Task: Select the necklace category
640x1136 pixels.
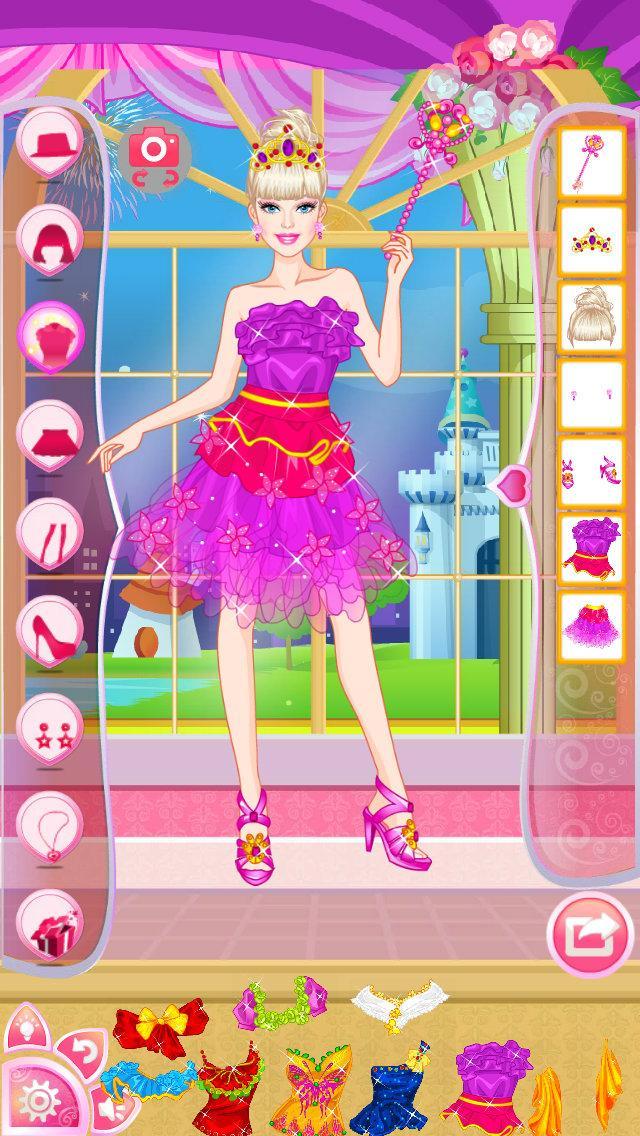Action: point(49,822)
